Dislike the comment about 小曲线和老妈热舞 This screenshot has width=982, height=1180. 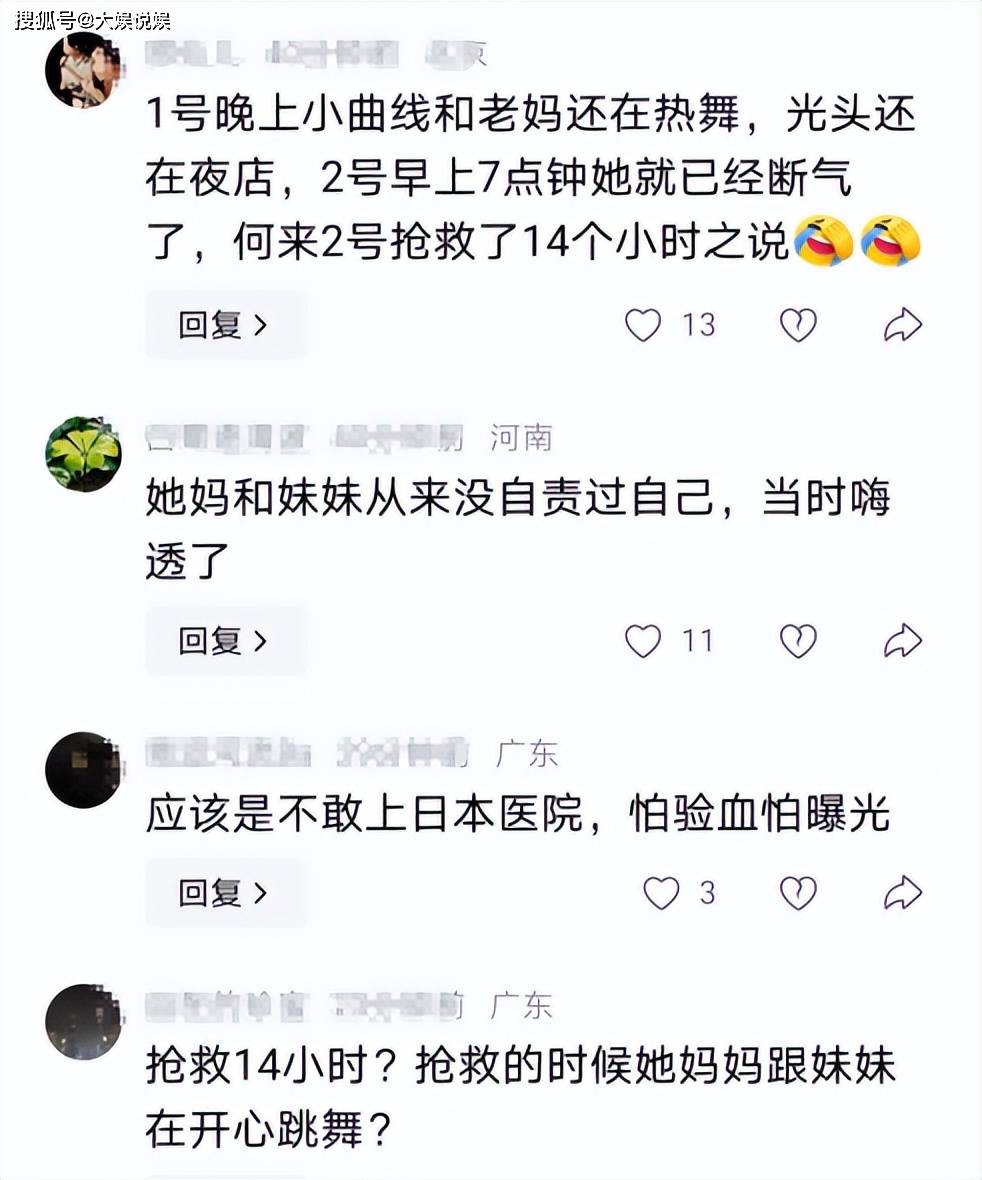click(x=798, y=325)
